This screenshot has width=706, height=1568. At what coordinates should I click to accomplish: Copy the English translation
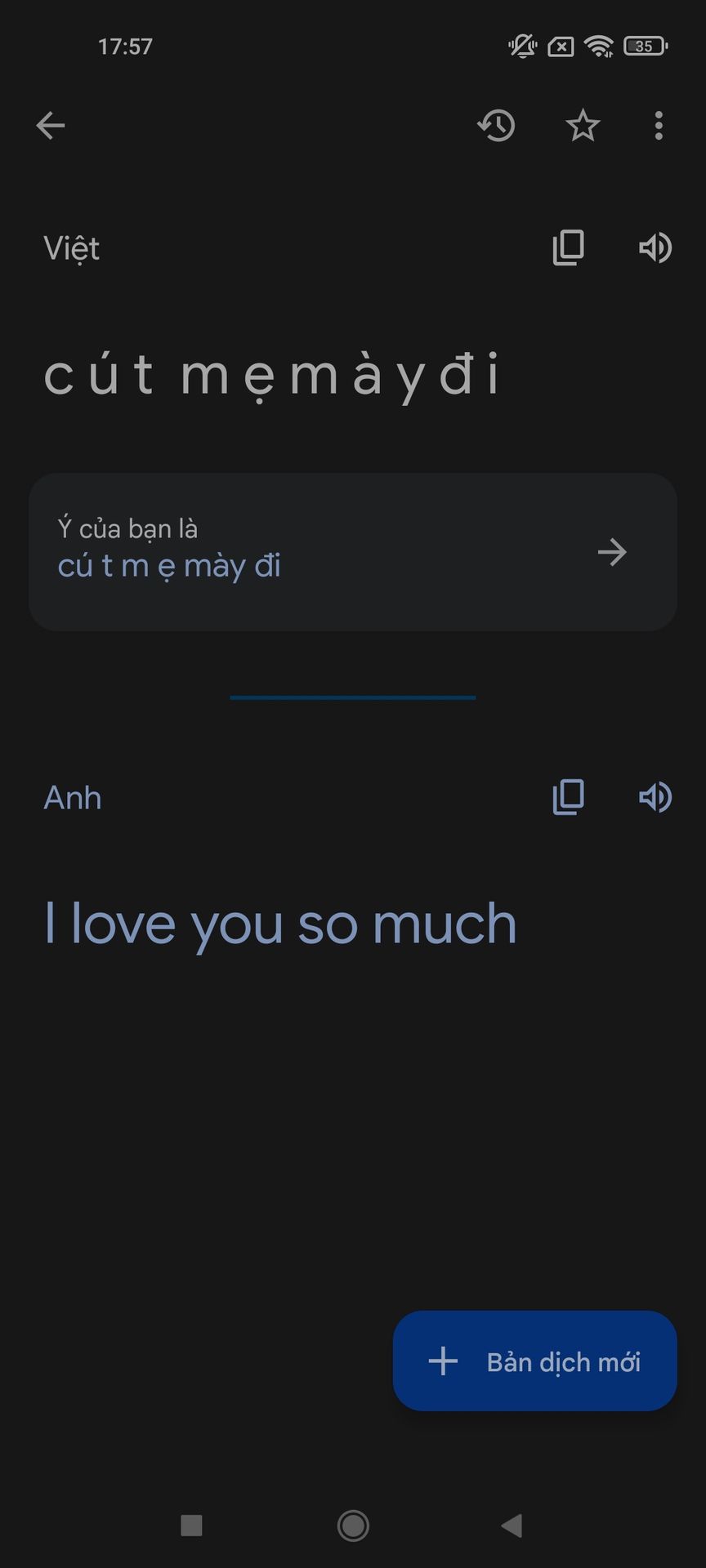coord(569,797)
